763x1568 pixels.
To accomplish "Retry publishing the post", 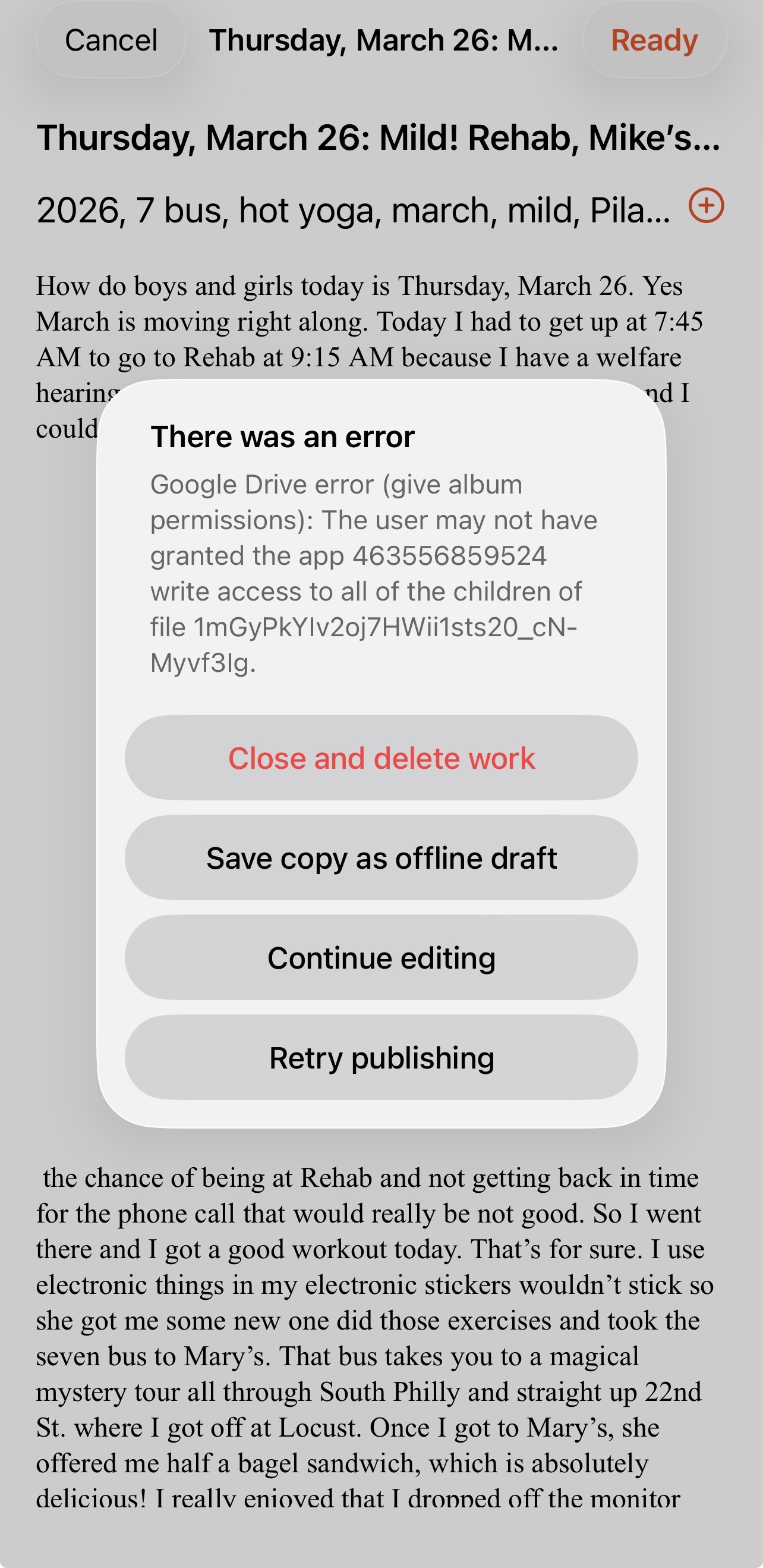I will click(381, 1057).
